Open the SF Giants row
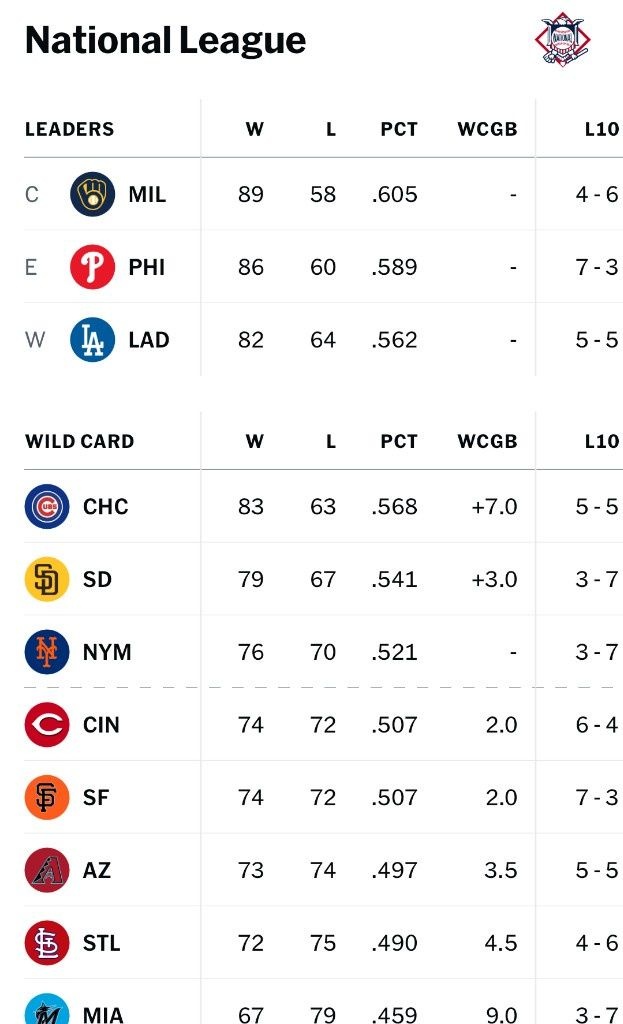The image size is (623, 1024). (323, 797)
